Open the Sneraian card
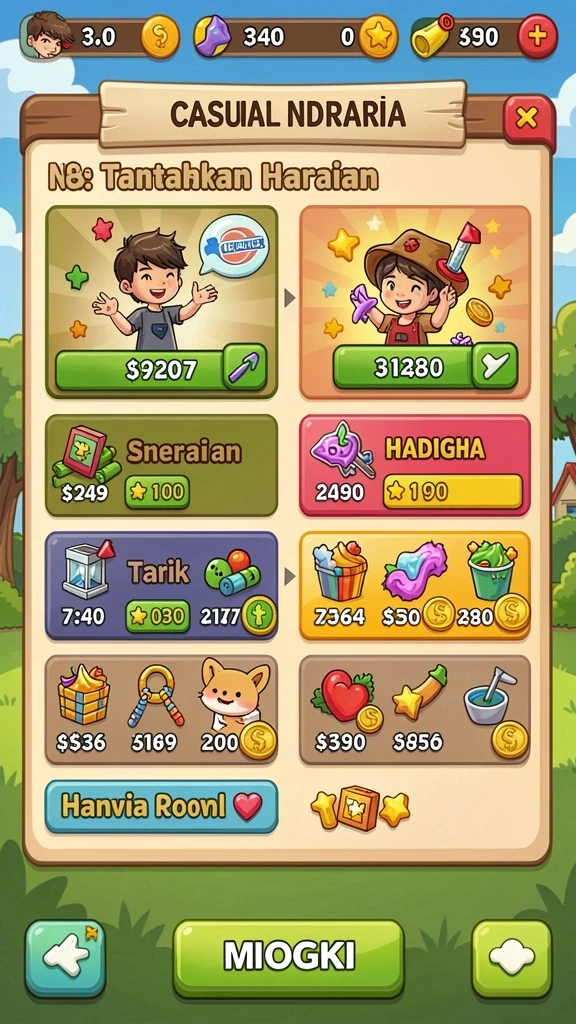This screenshot has width=576, height=1024. pyautogui.click(x=161, y=465)
